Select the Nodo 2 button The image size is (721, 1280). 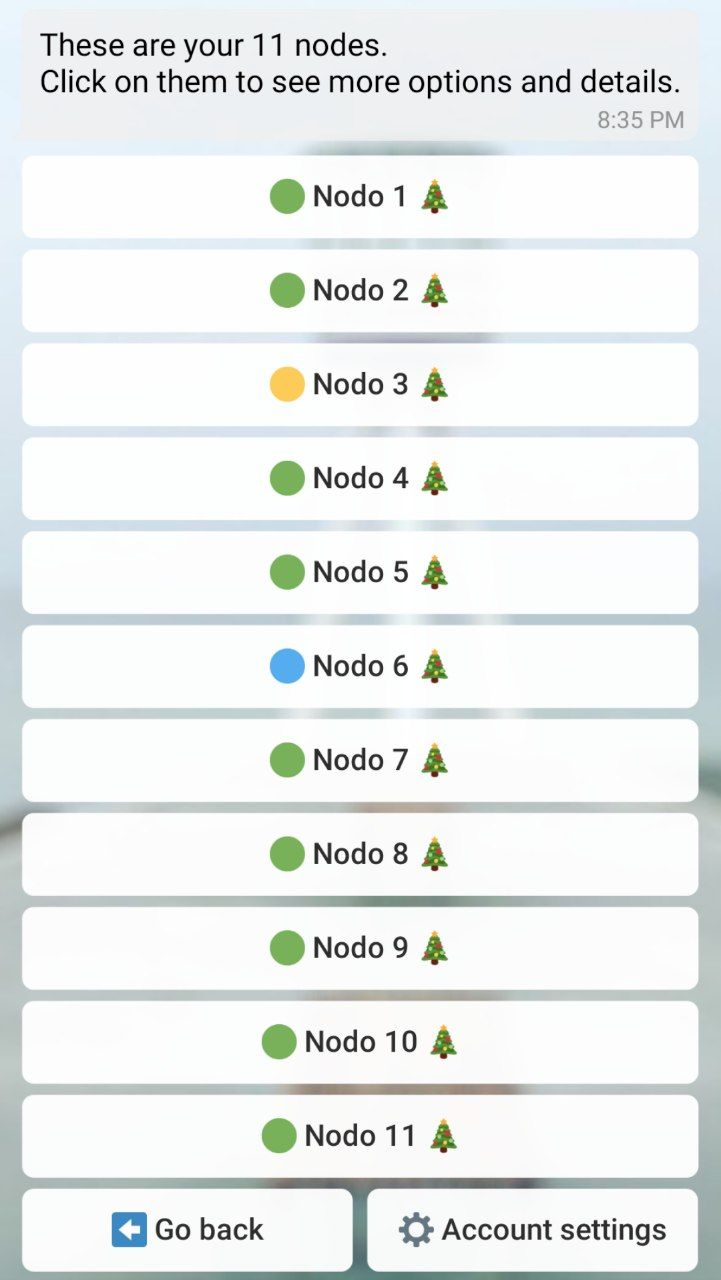[360, 291]
